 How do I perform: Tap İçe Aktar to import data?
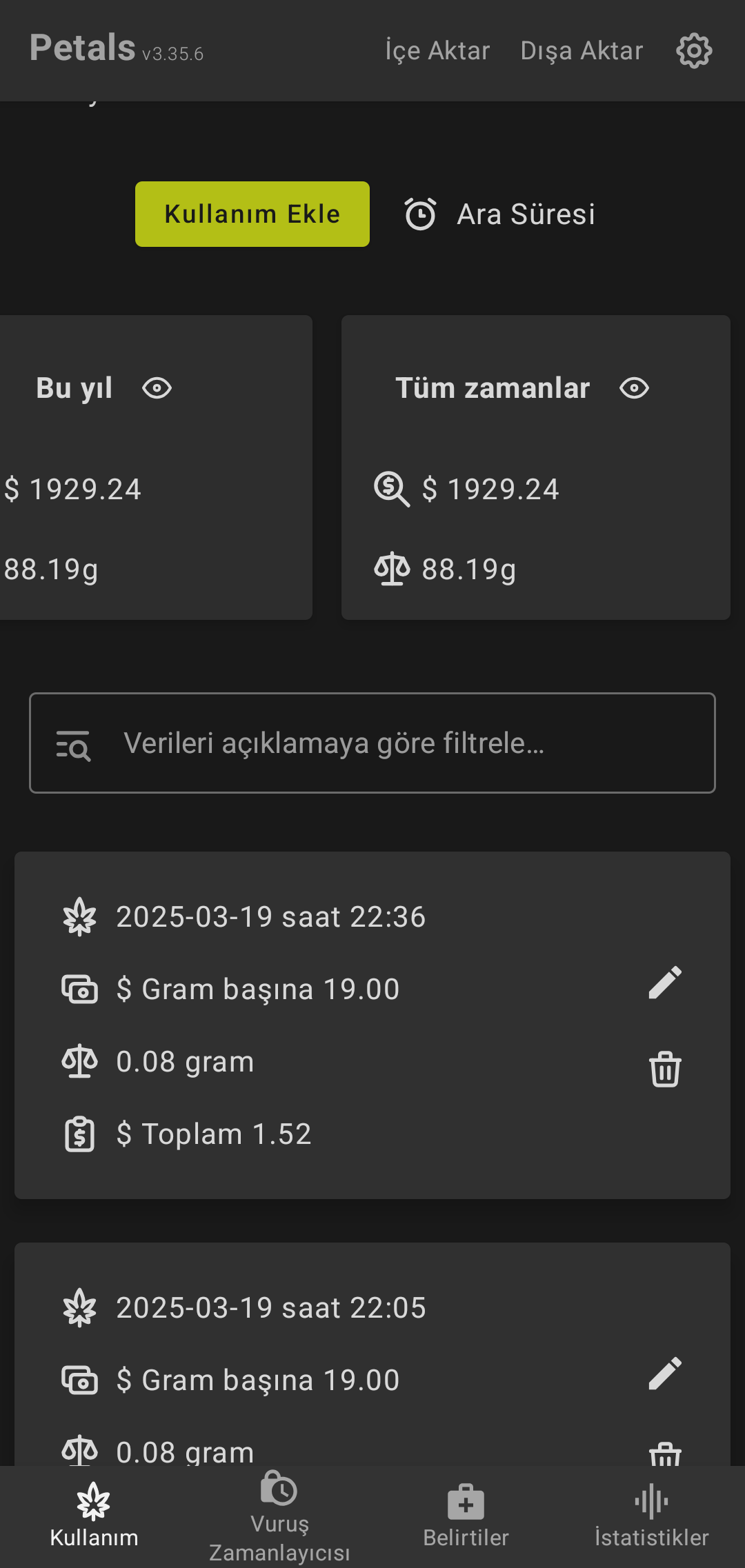point(437,50)
